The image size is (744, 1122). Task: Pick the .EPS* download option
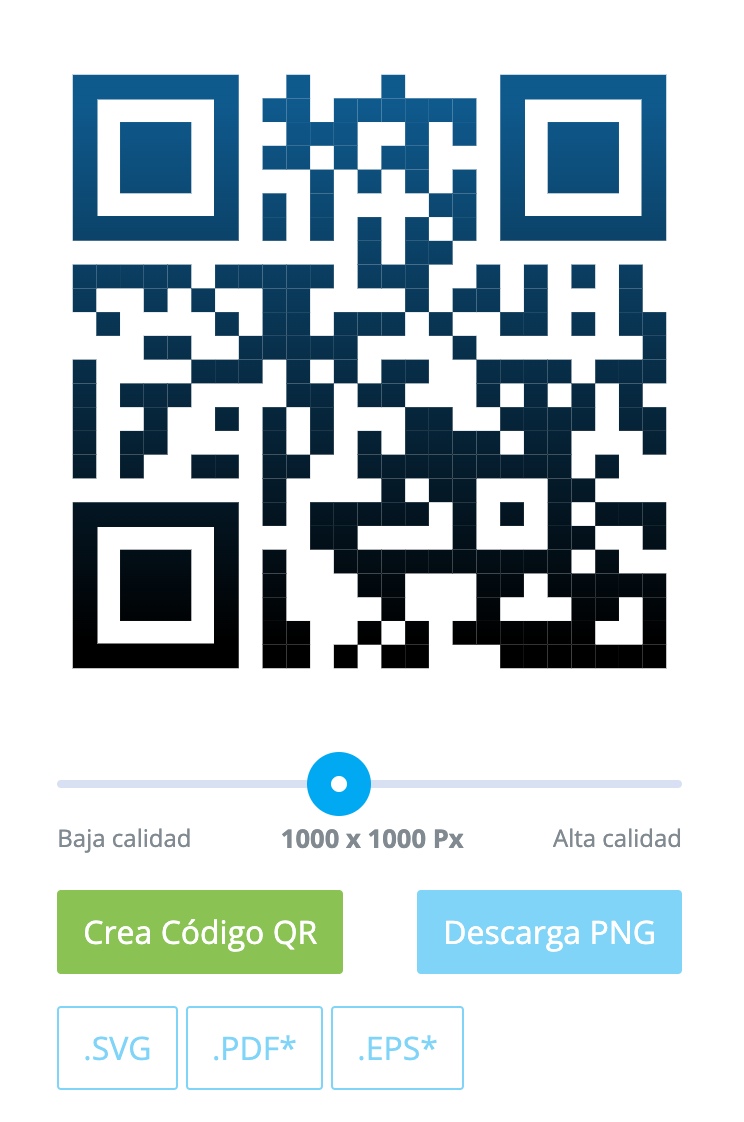tap(397, 1048)
